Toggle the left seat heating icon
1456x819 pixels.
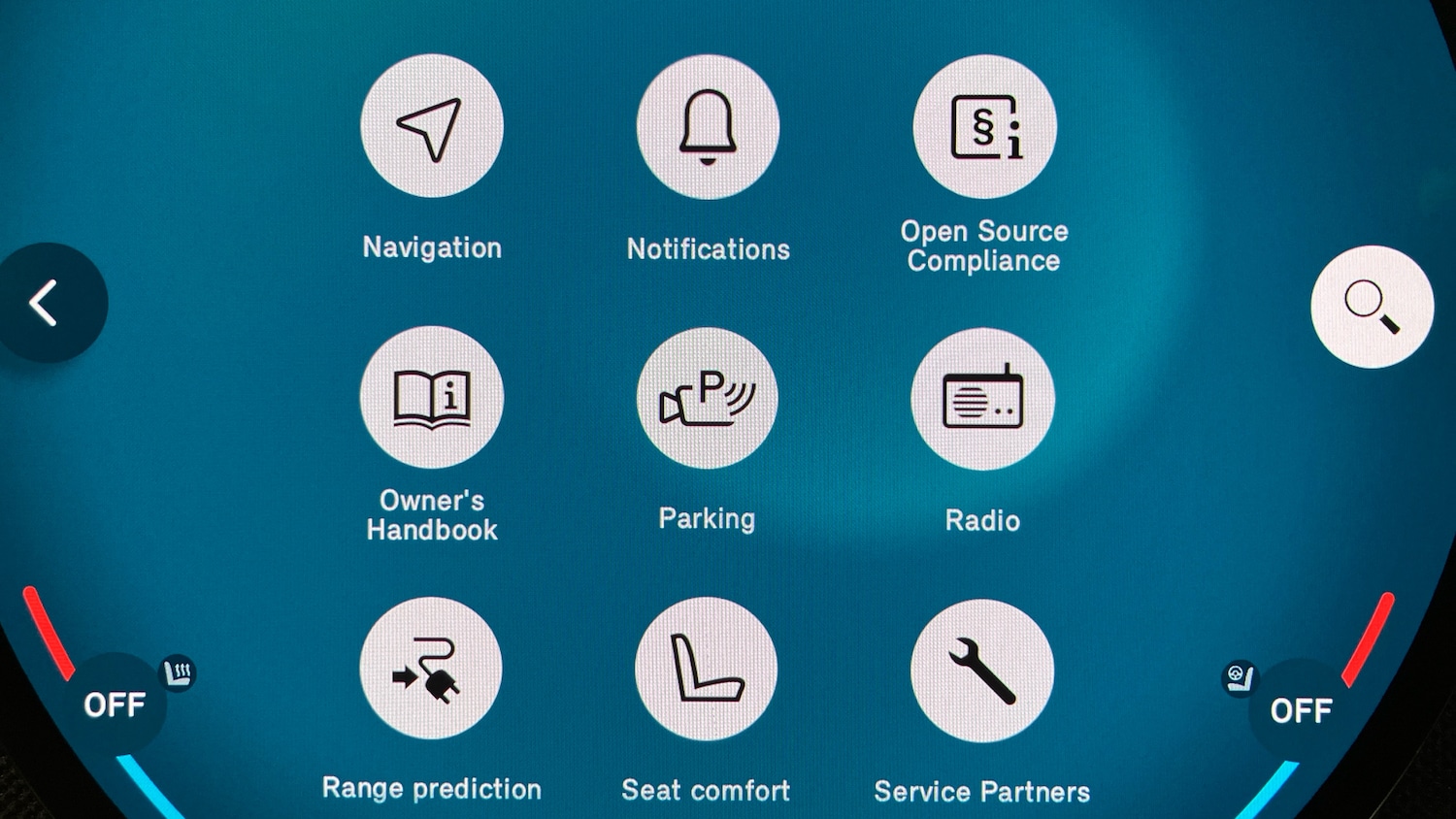pyautogui.click(x=179, y=672)
